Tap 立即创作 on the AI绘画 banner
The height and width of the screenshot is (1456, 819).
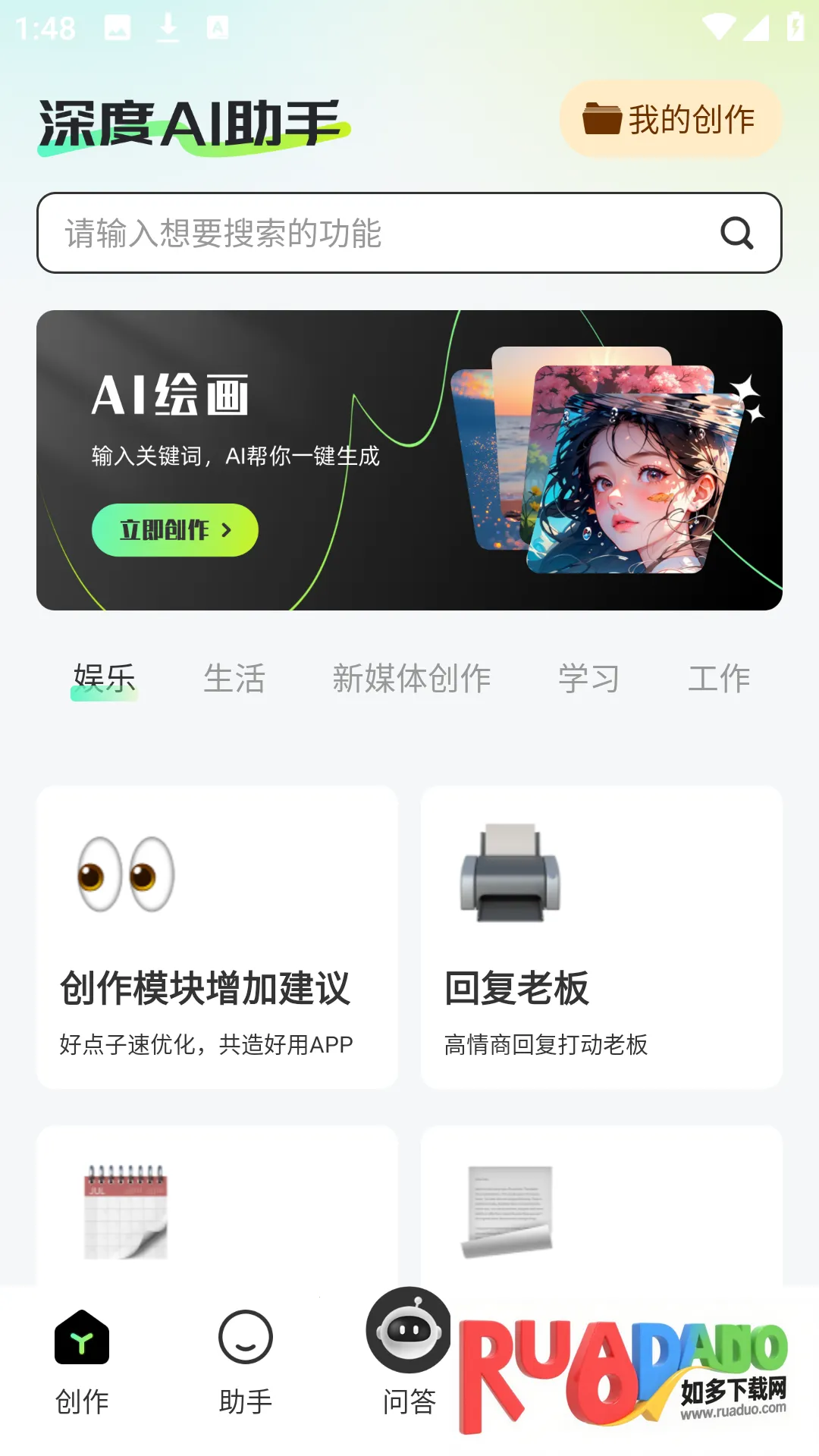click(x=175, y=530)
